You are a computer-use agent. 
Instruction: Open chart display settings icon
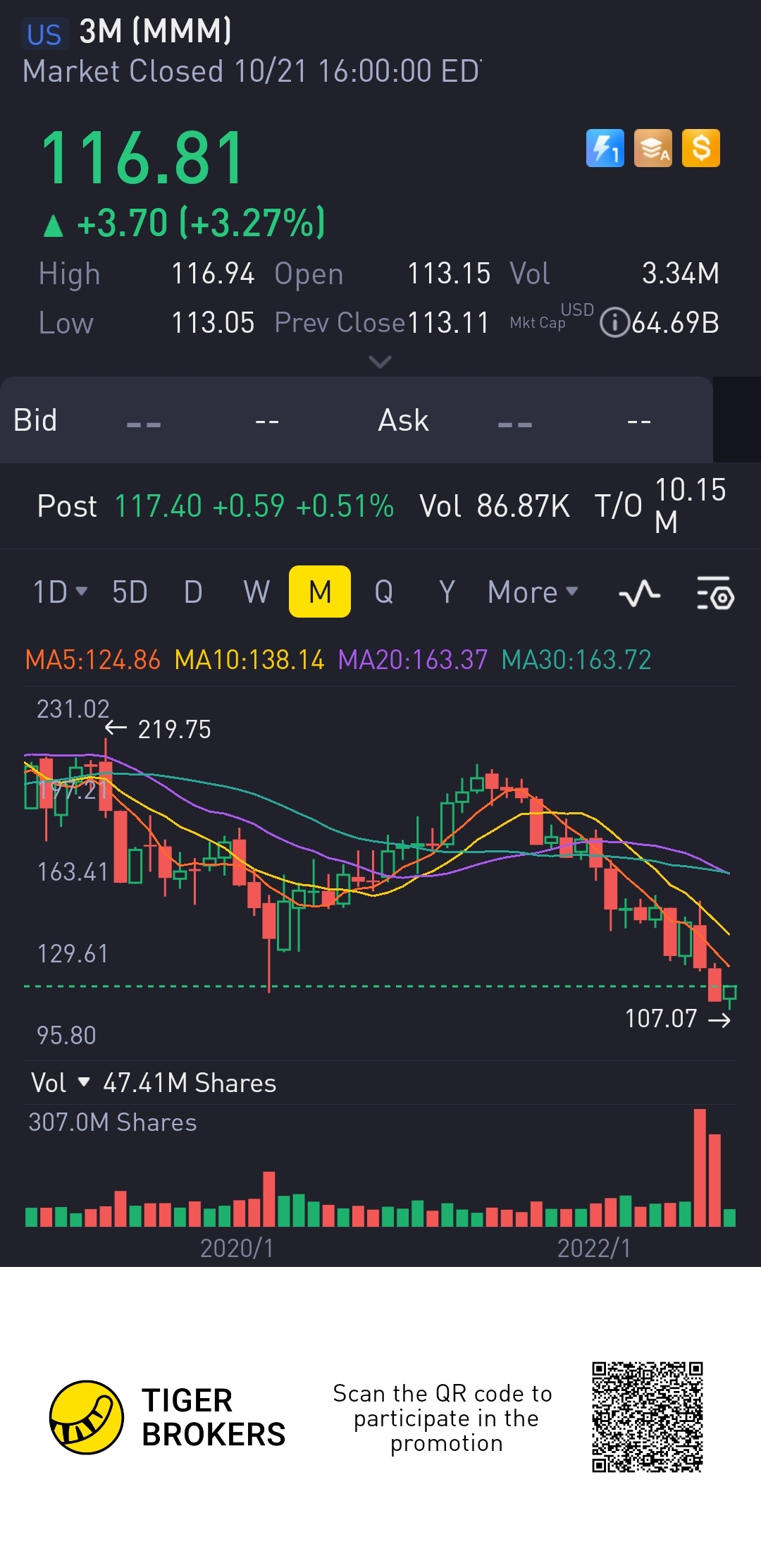[715, 594]
